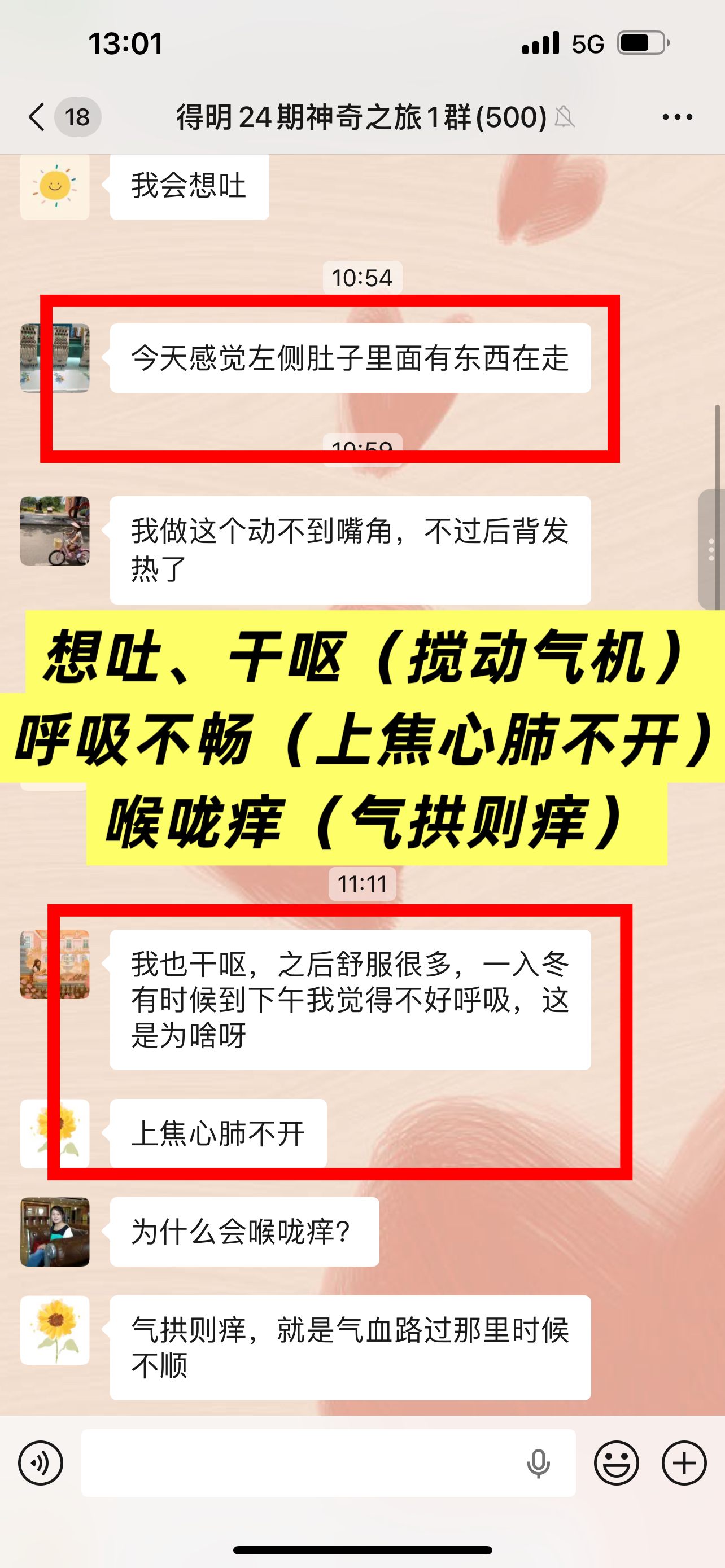Open the plus attachment menu
725x1568 pixels.
pyautogui.click(x=684, y=1462)
